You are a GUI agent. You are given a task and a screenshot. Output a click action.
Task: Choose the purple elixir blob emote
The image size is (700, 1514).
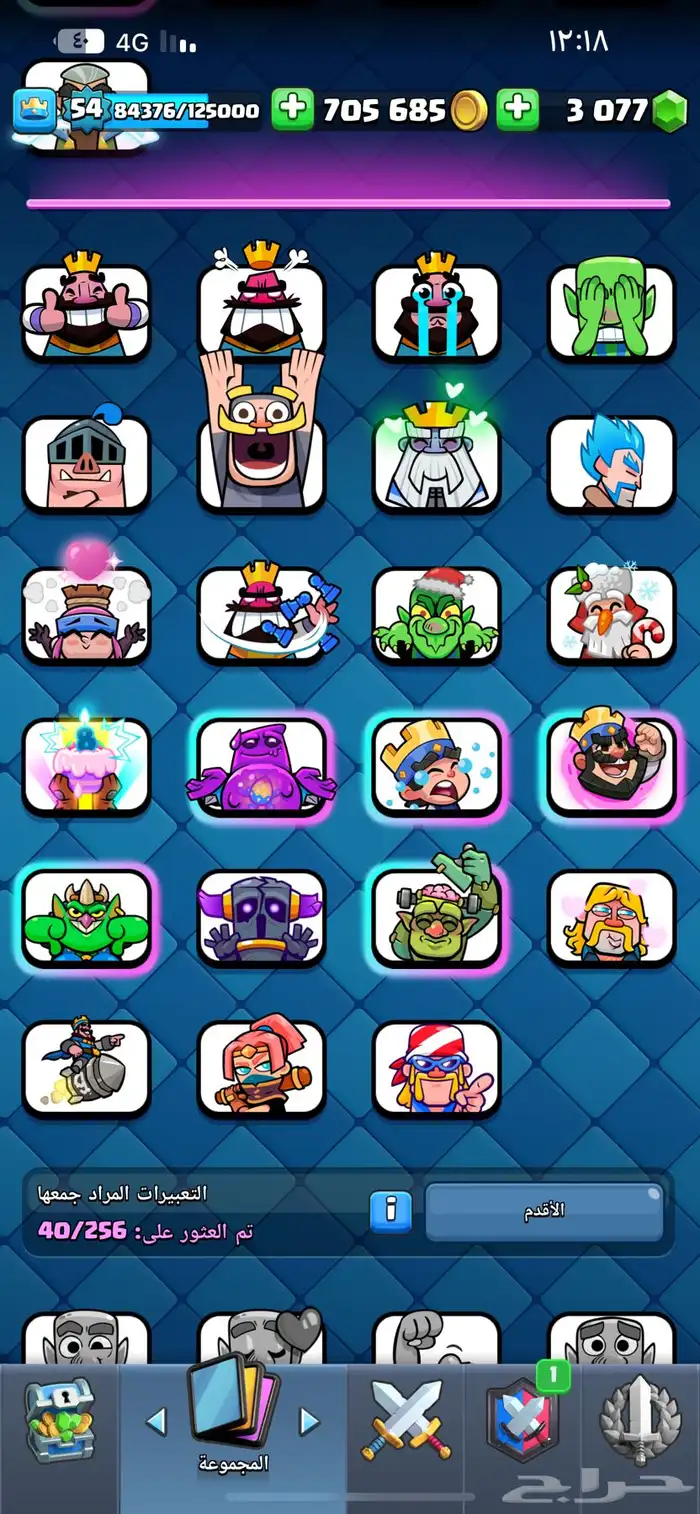[261, 766]
